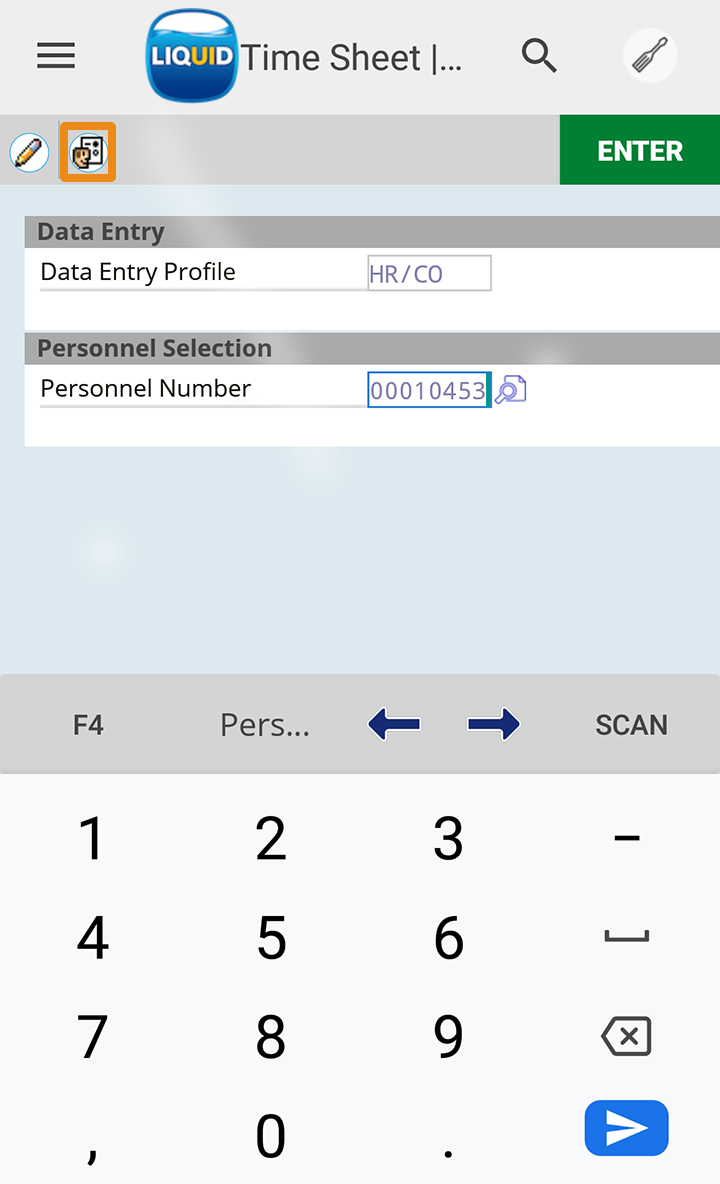
Task: Tap SCAN to scan a barcode
Action: [631, 725]
